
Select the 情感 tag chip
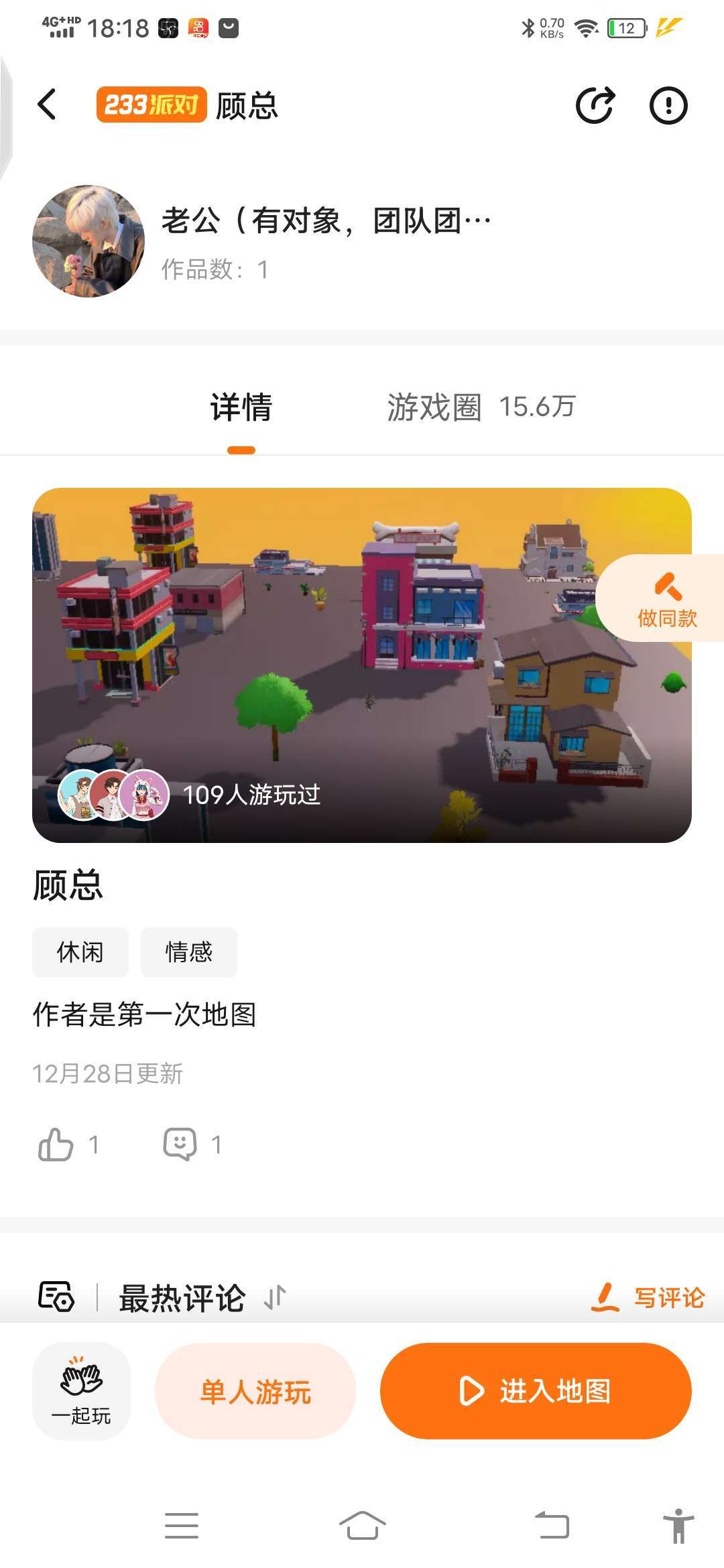click(x=188, y=952)
